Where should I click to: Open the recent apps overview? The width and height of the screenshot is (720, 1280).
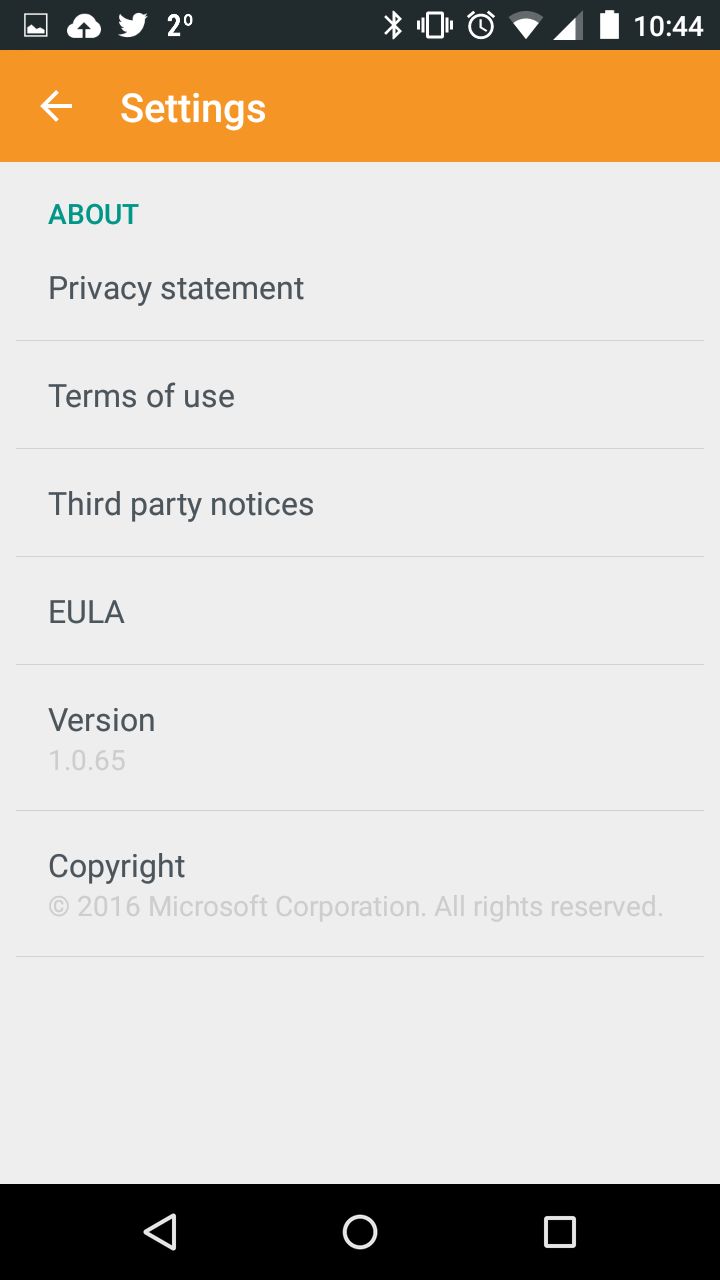560,1232
